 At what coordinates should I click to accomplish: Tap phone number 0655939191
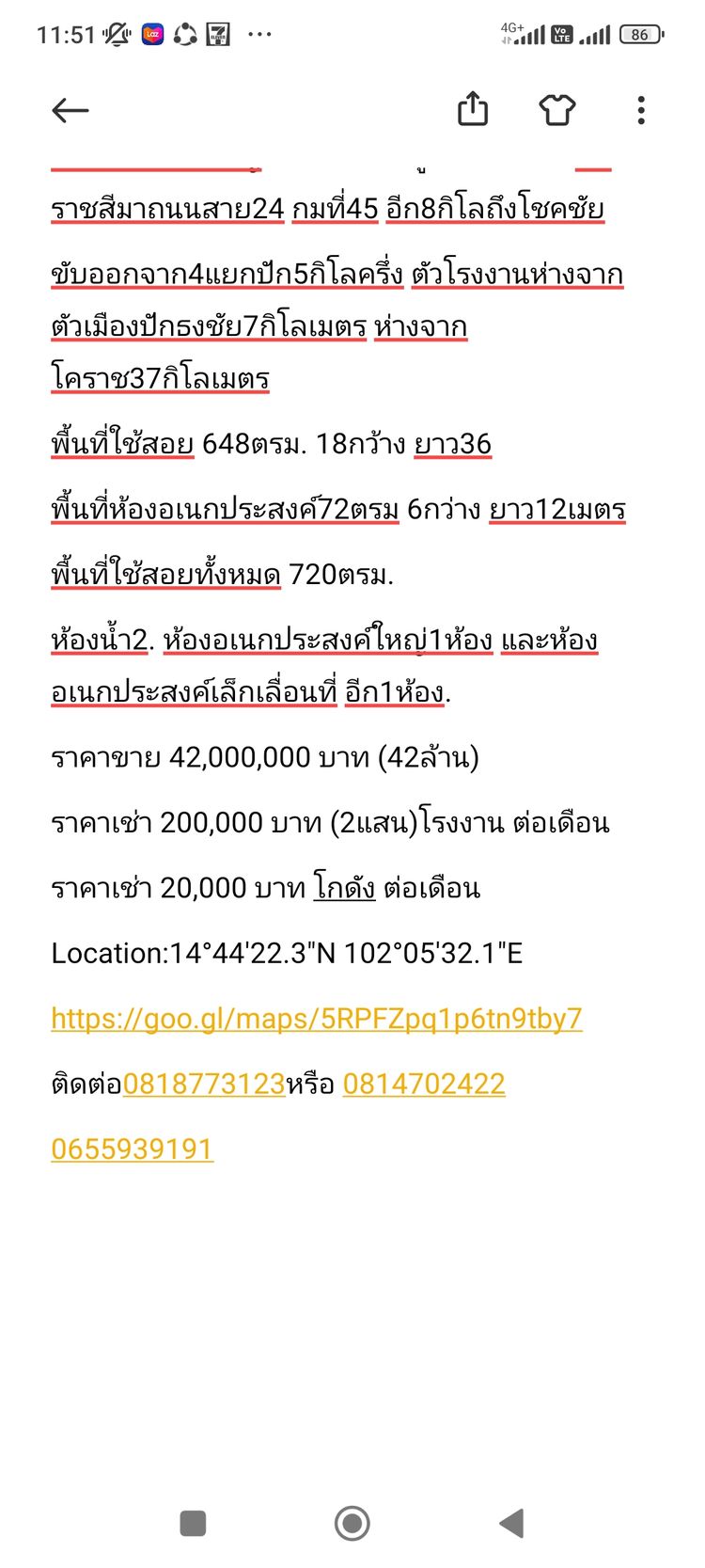(x=133, y=1149)
